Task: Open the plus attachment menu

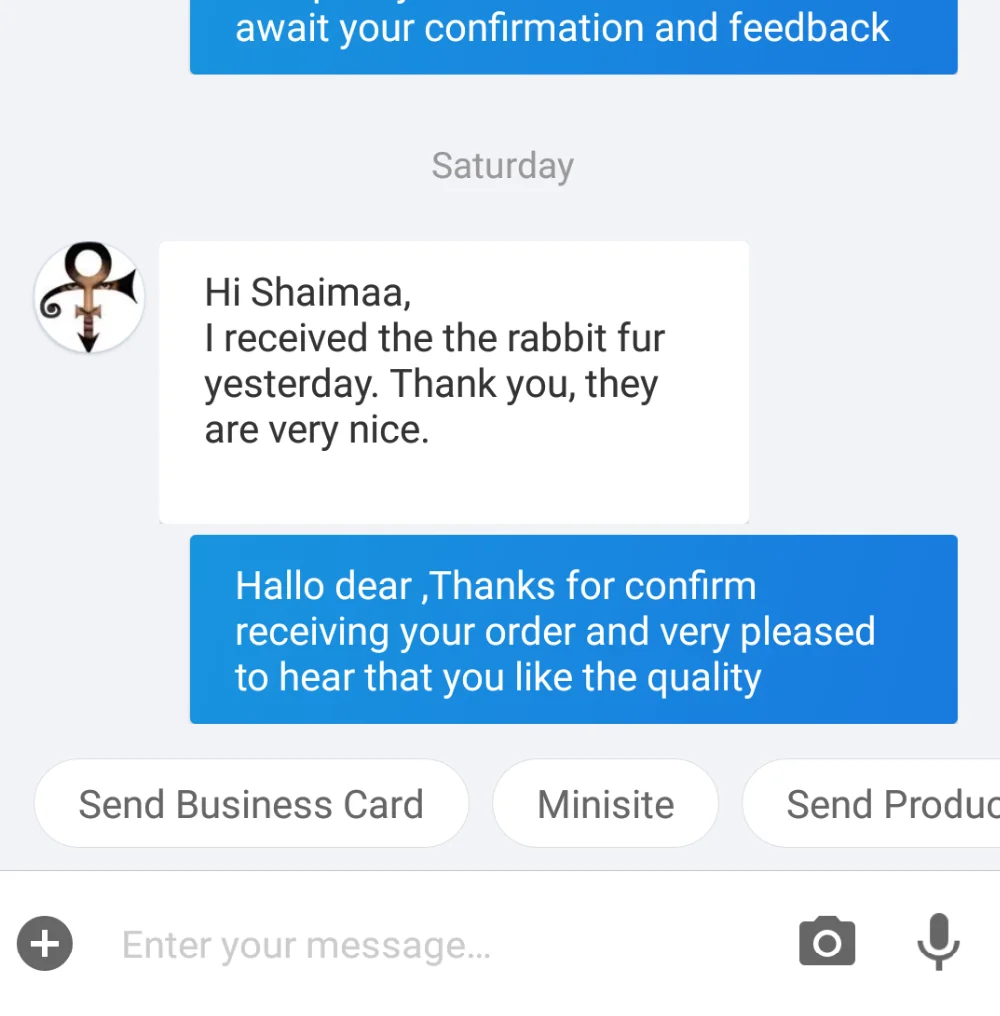Action: (x=45, y=943)
